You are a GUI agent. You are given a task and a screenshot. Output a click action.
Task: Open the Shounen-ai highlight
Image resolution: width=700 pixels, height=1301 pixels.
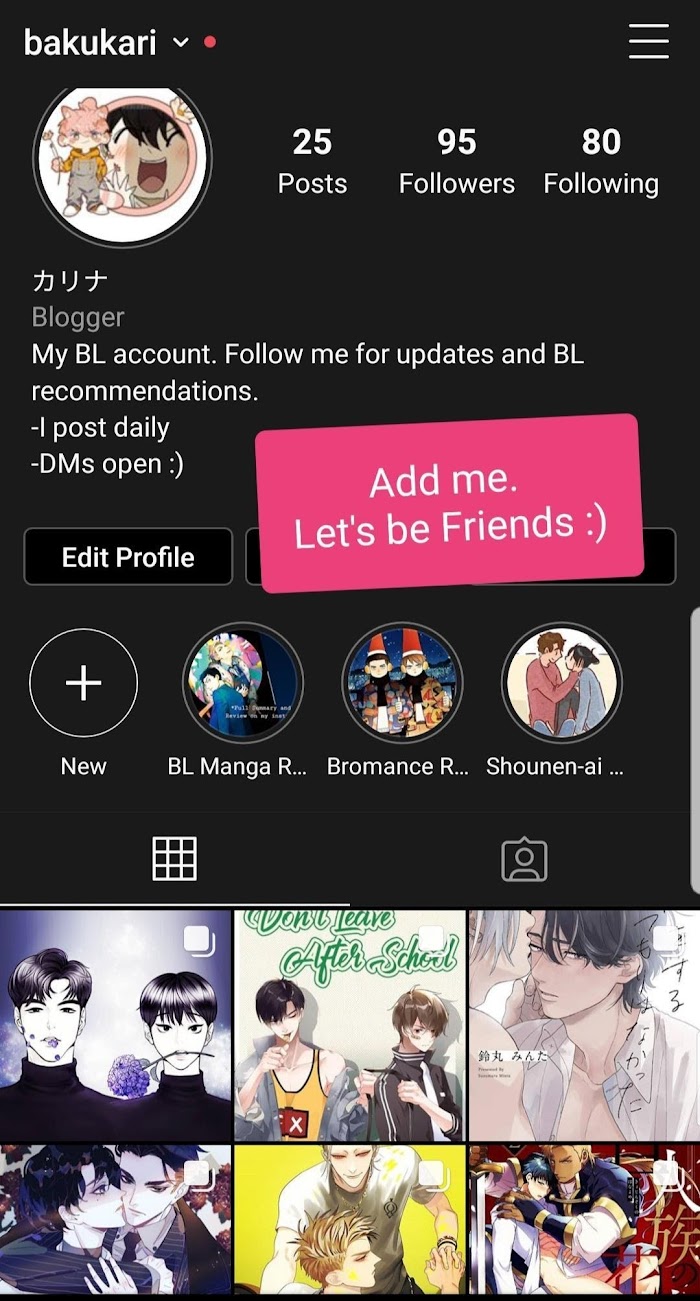(x=561, y=684)
